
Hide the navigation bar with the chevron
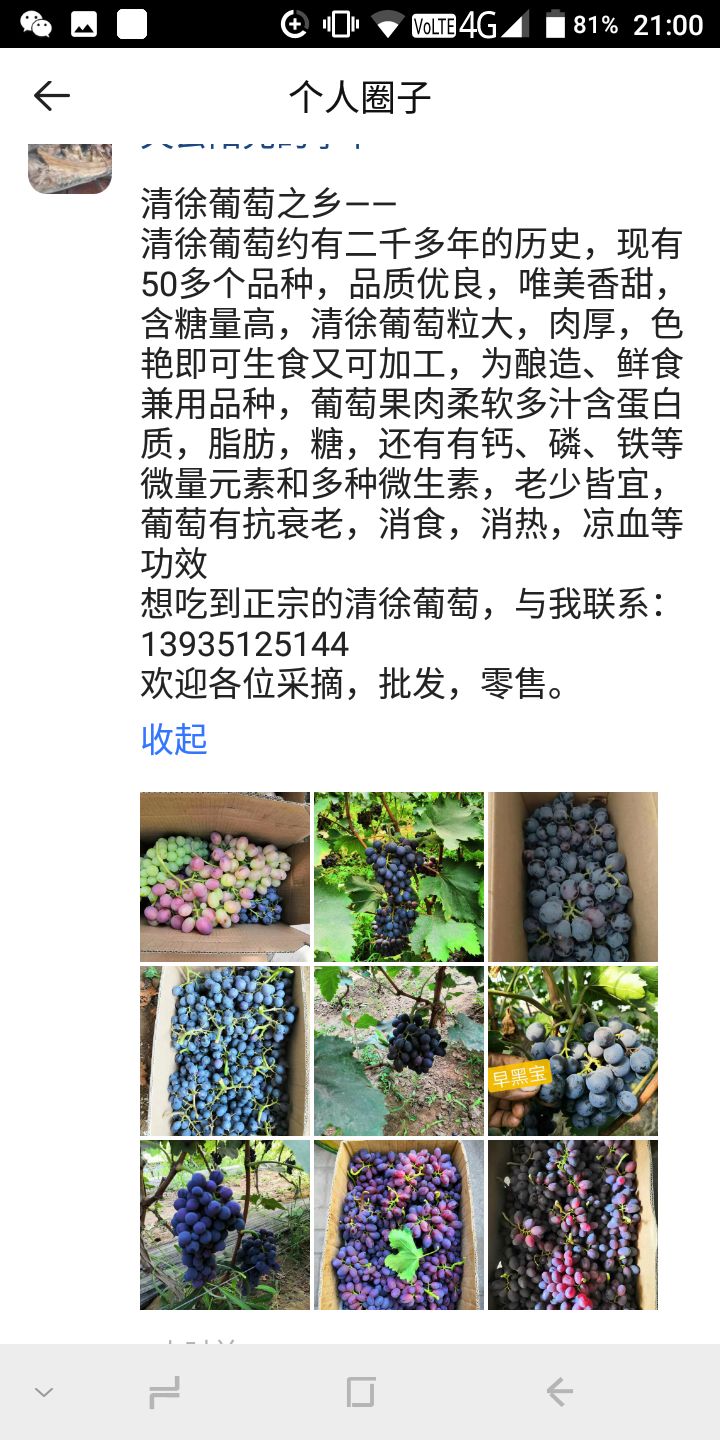tap(44, 1391)
